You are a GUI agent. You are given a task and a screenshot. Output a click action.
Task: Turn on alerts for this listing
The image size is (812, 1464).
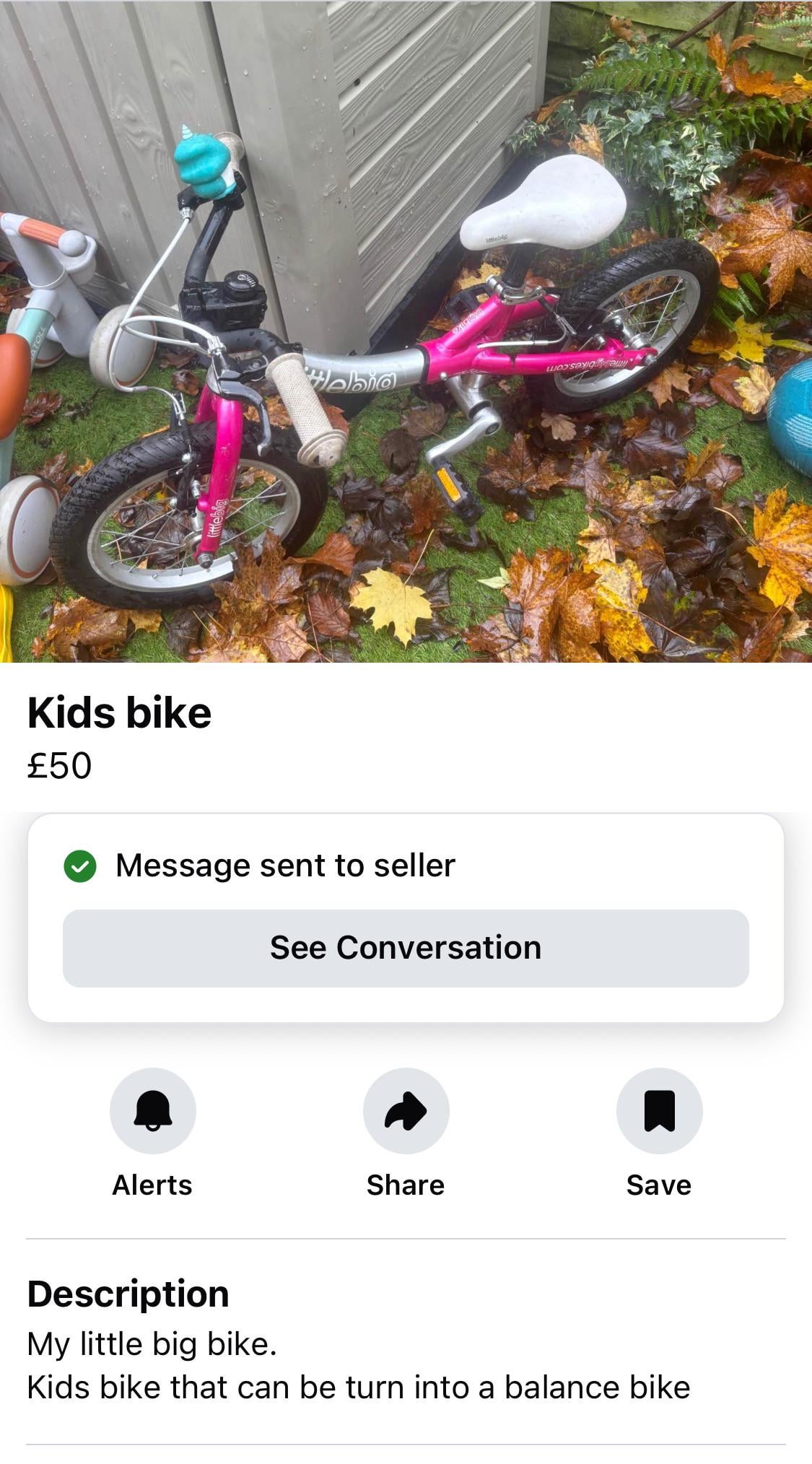(152, 1110)
